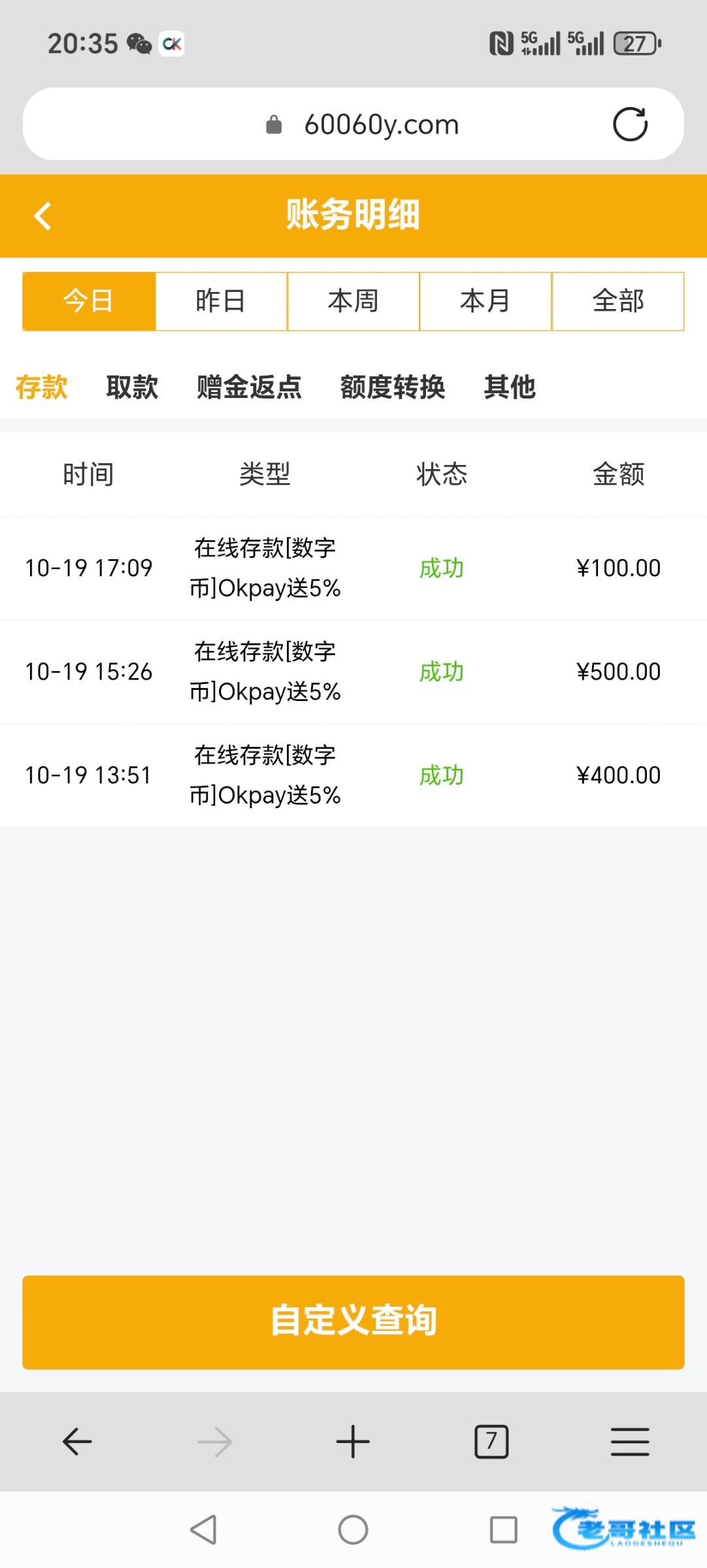Screen dimensions: 707x1568
Task: Open the browser menu
Action: coord(630,1442)
